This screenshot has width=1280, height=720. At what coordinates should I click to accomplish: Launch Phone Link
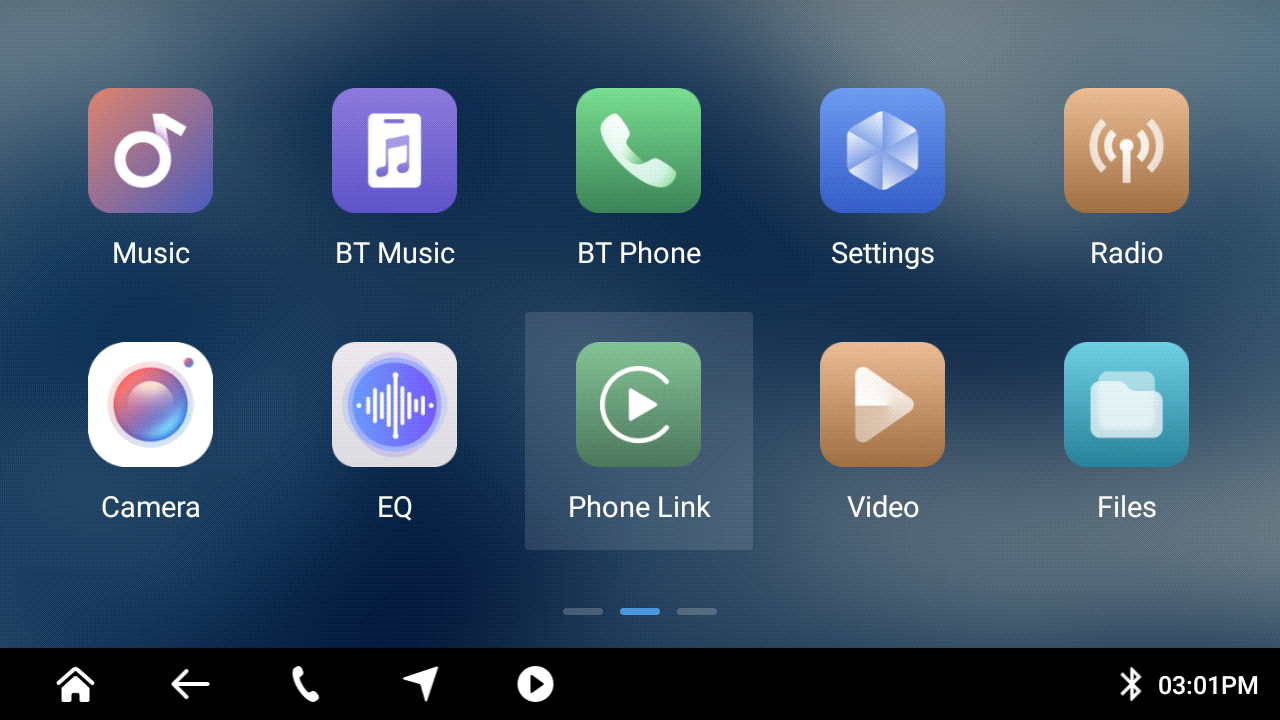[638, 405]
